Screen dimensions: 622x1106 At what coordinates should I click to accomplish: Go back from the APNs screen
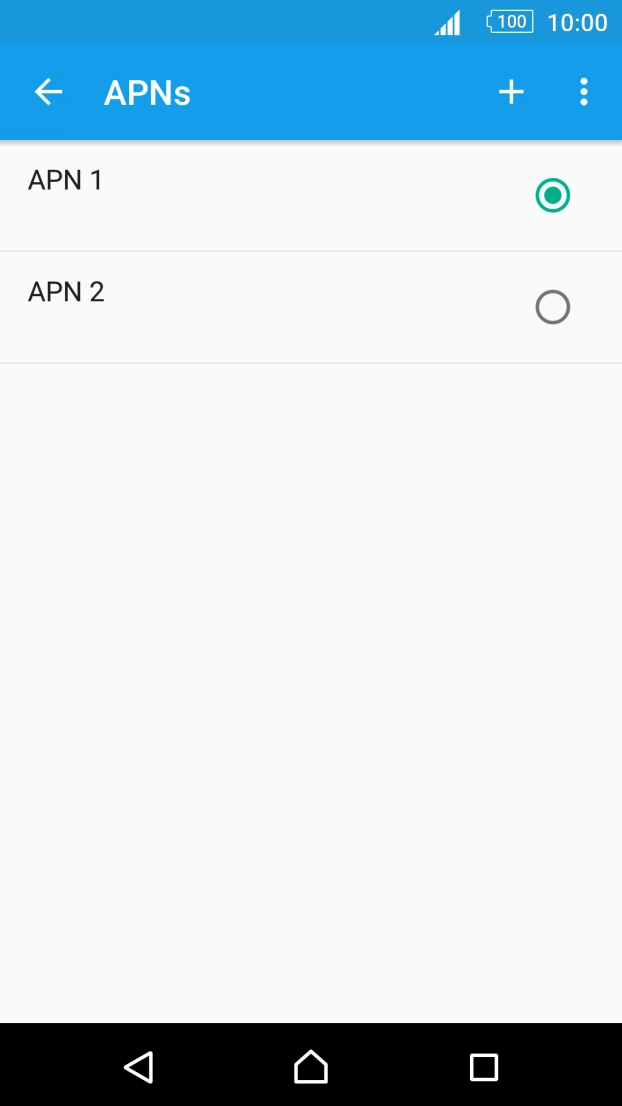pos(48,92)
